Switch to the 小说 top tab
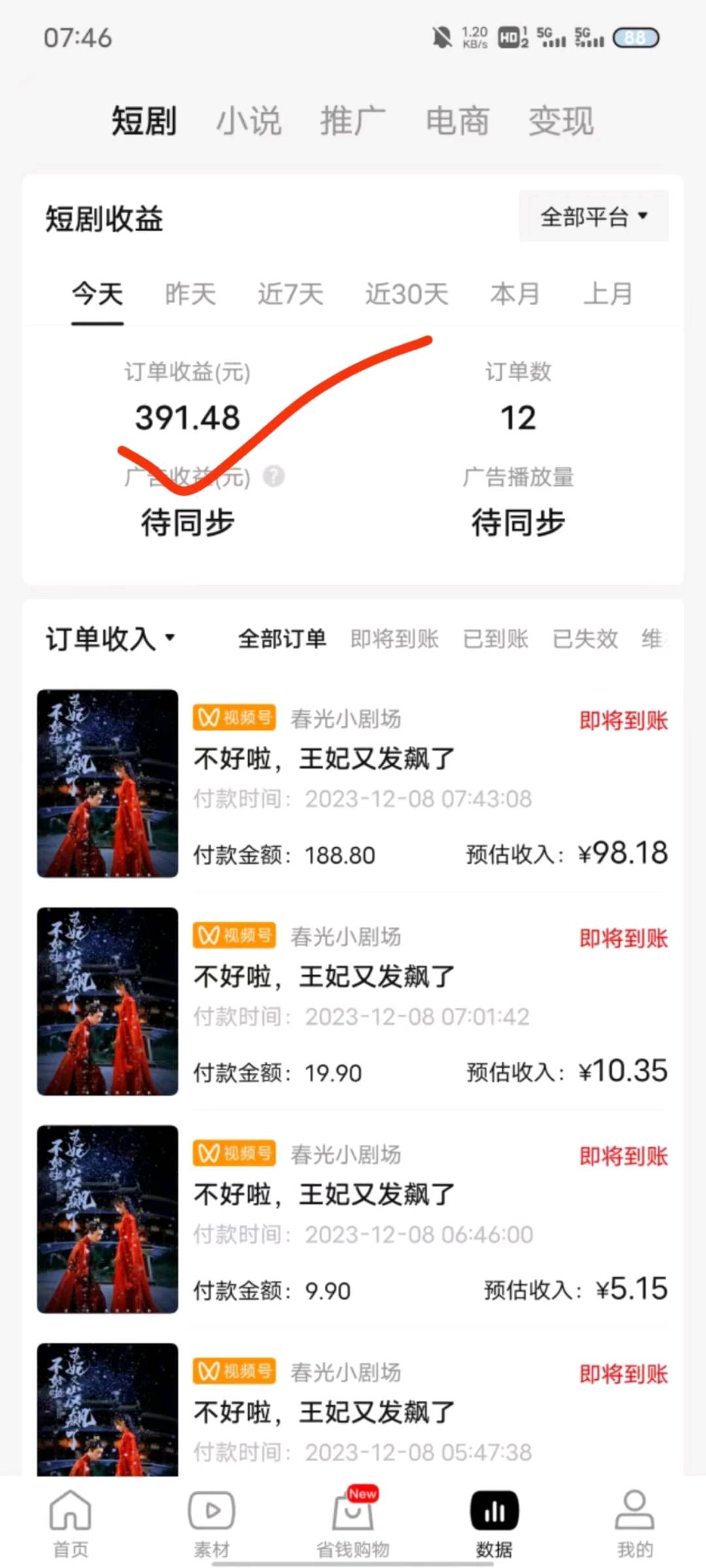This screenshot has height=1568, width=706. (x=249, y=122)
